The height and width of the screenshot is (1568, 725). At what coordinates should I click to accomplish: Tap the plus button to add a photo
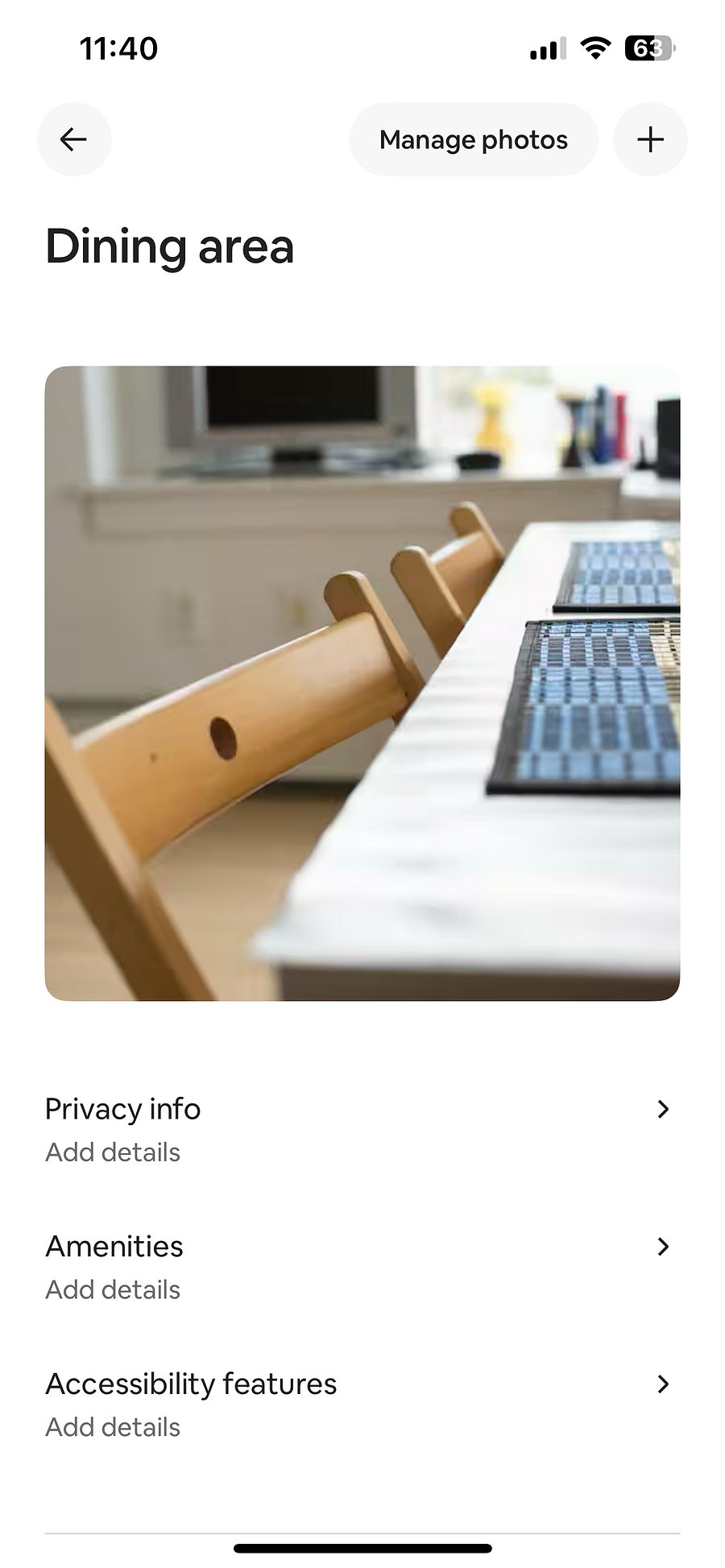650,139
